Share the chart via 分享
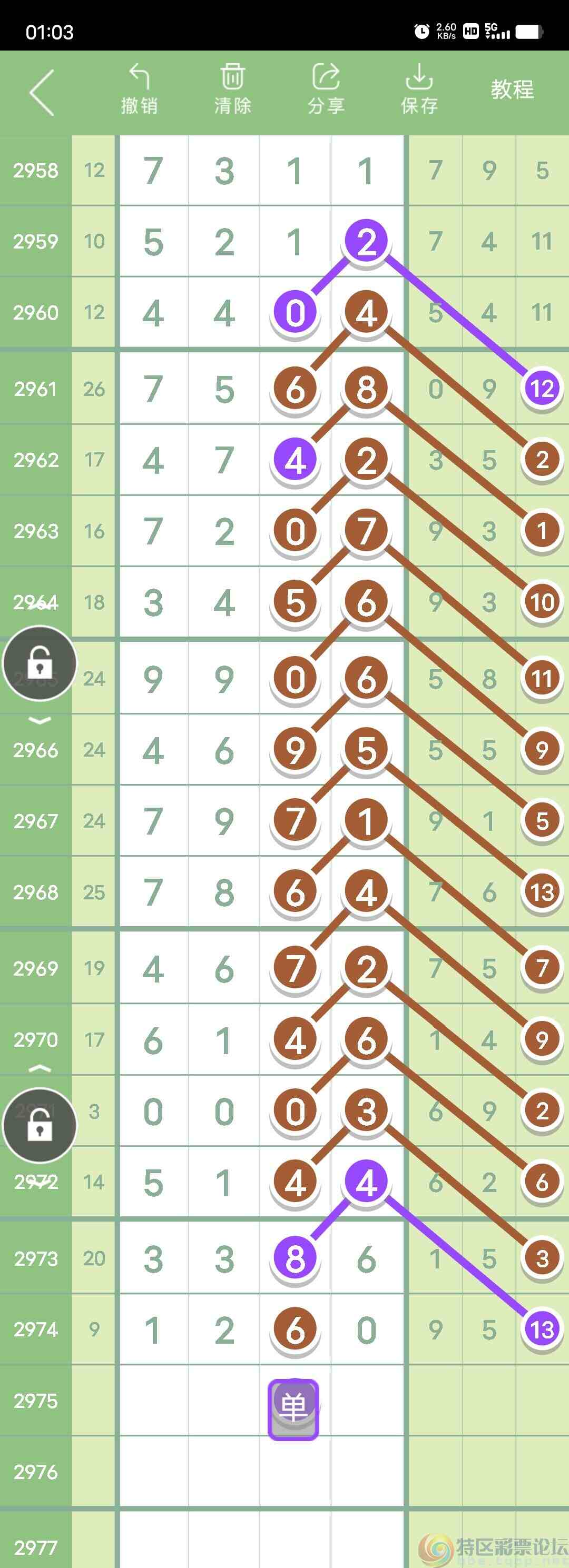Image resolution: width=569 pixels, height=1568 pixels. pyautogui.click(x=326, y=90)
